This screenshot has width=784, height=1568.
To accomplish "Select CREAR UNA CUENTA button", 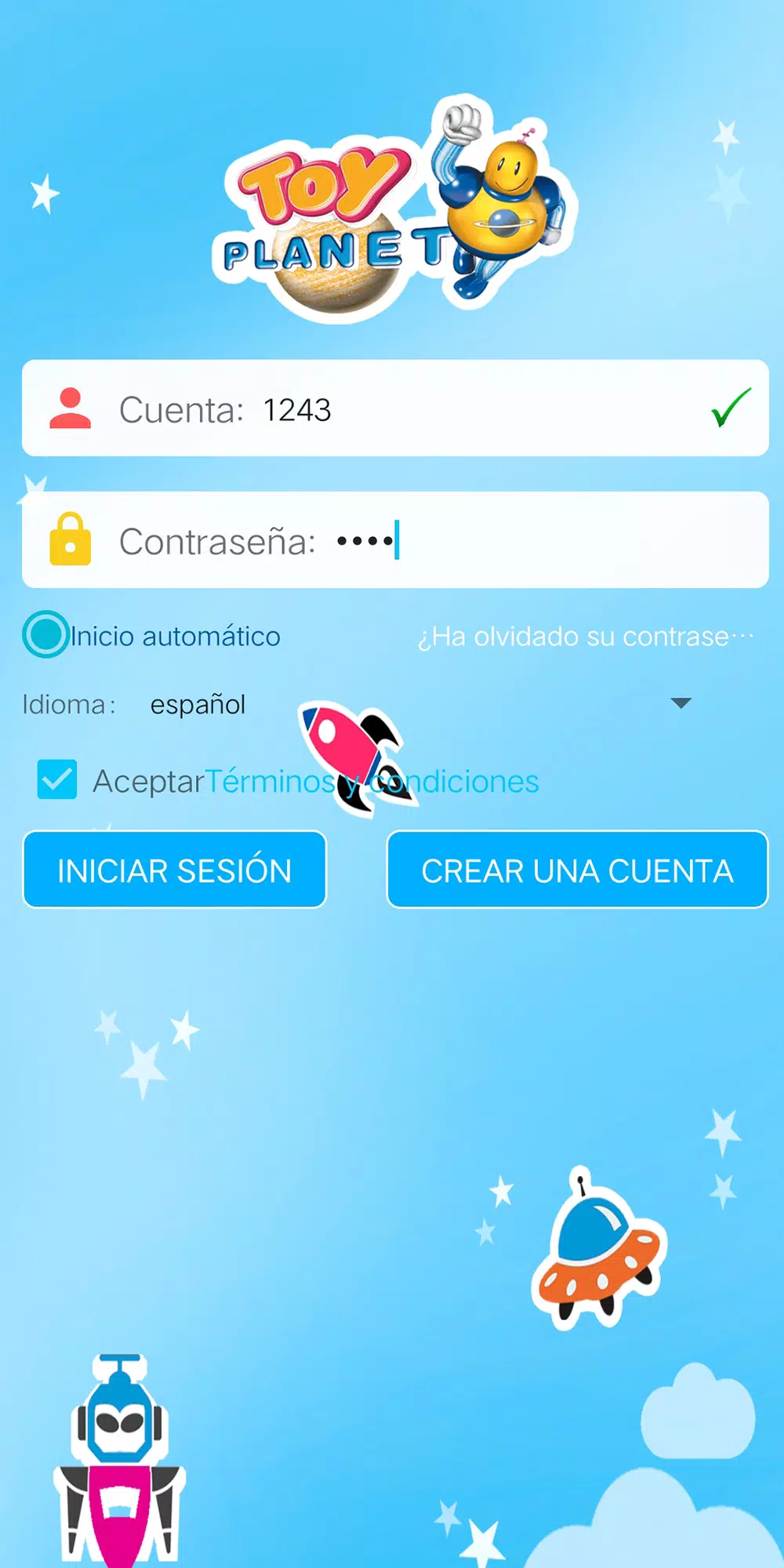I will (578, 869).
